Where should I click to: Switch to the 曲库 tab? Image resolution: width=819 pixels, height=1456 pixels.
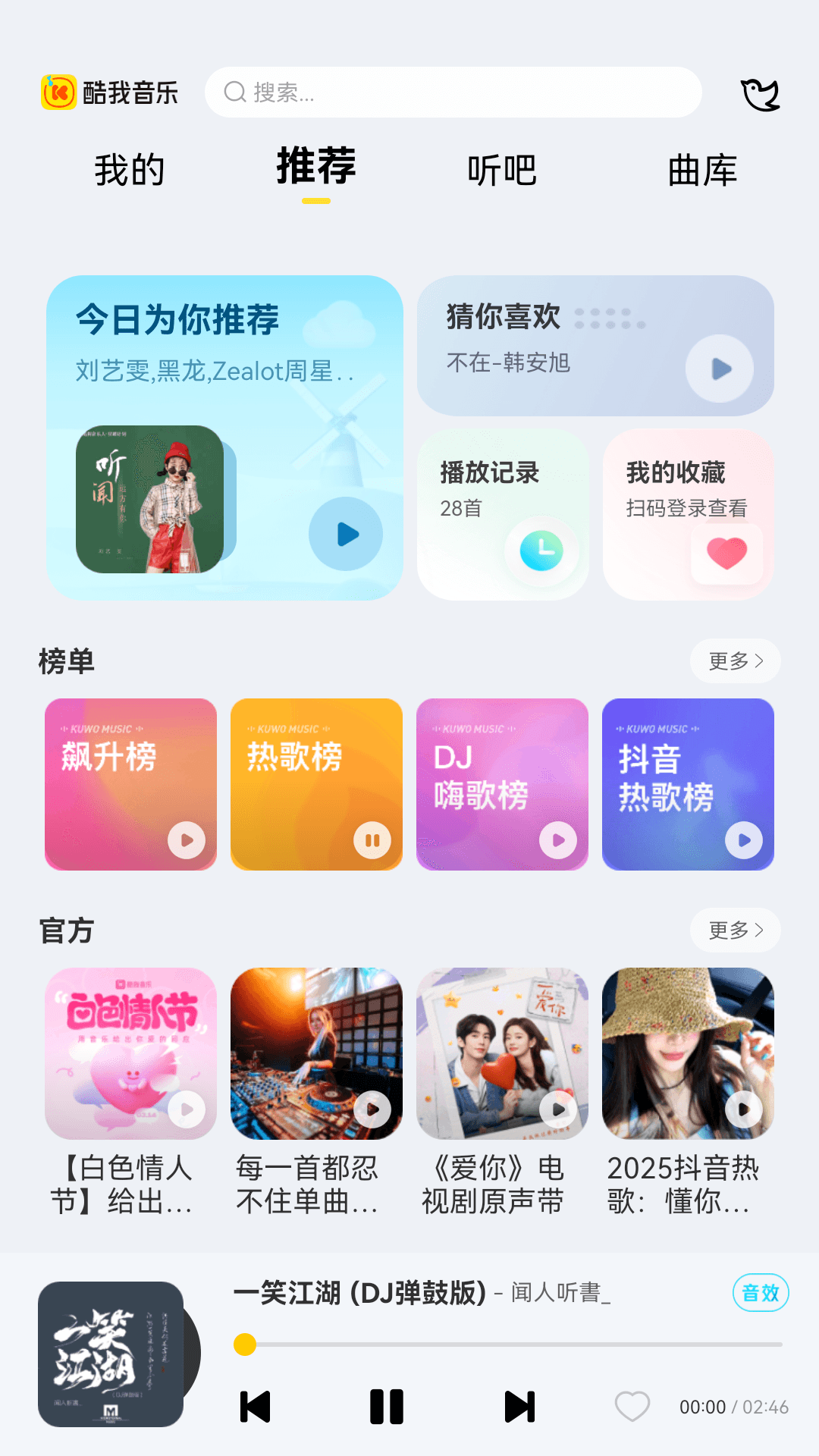pyautogui.click(x=702, y=170)
